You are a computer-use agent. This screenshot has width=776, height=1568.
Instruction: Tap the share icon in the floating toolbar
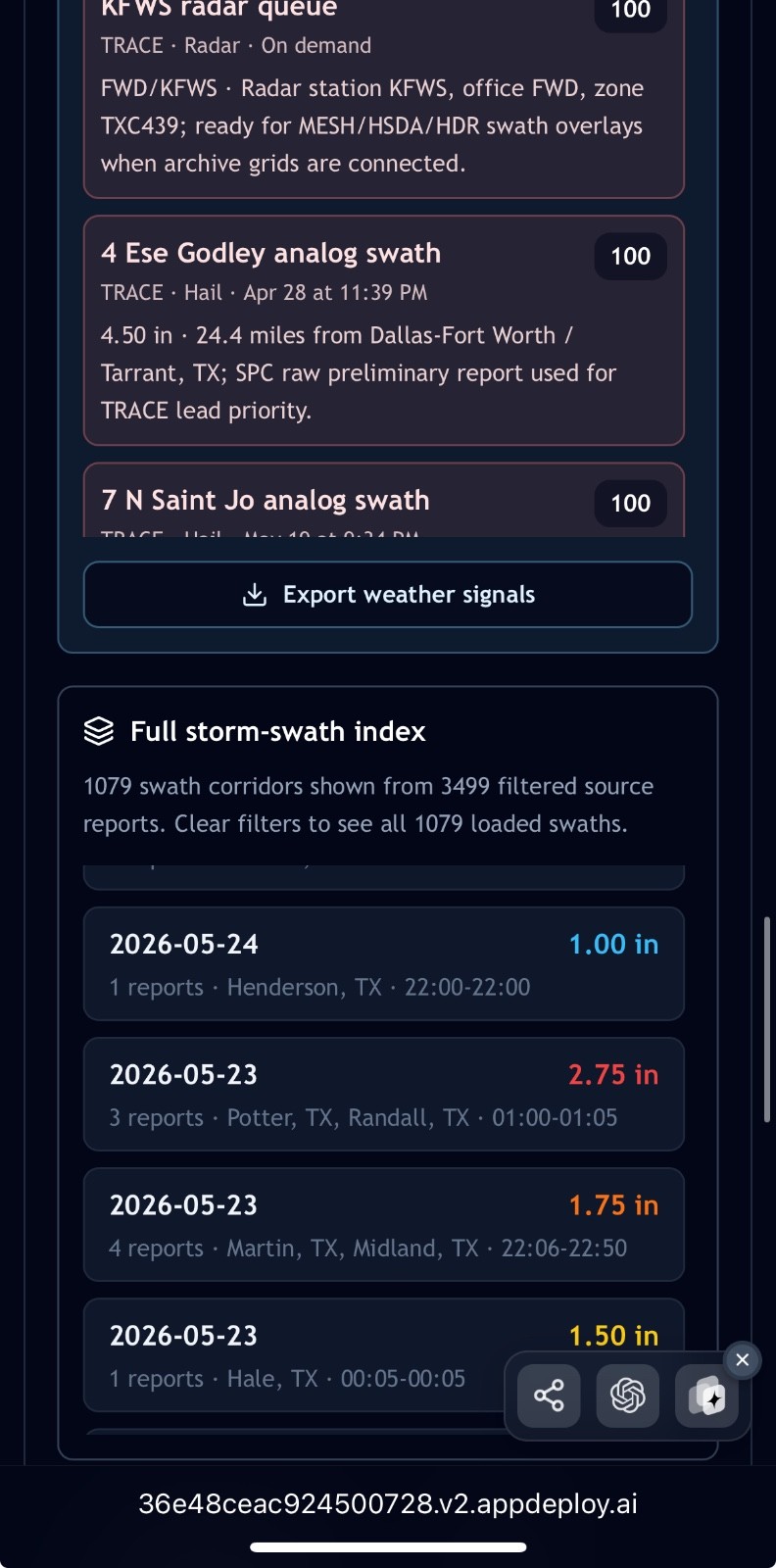pyautogui.click(x=549, y=1396)
